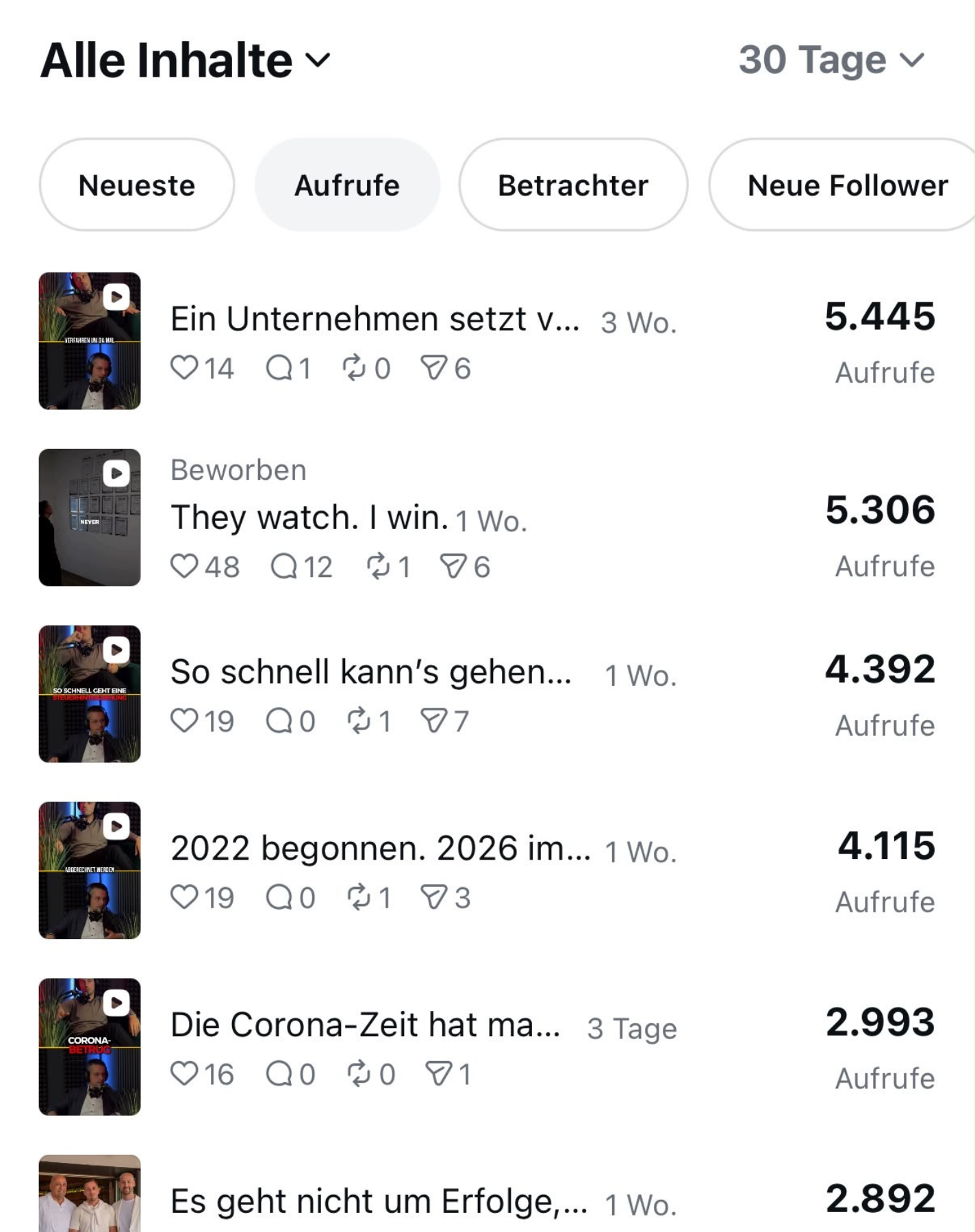Sort by Neueste
975x1232 pixels.
pos(137,185)
